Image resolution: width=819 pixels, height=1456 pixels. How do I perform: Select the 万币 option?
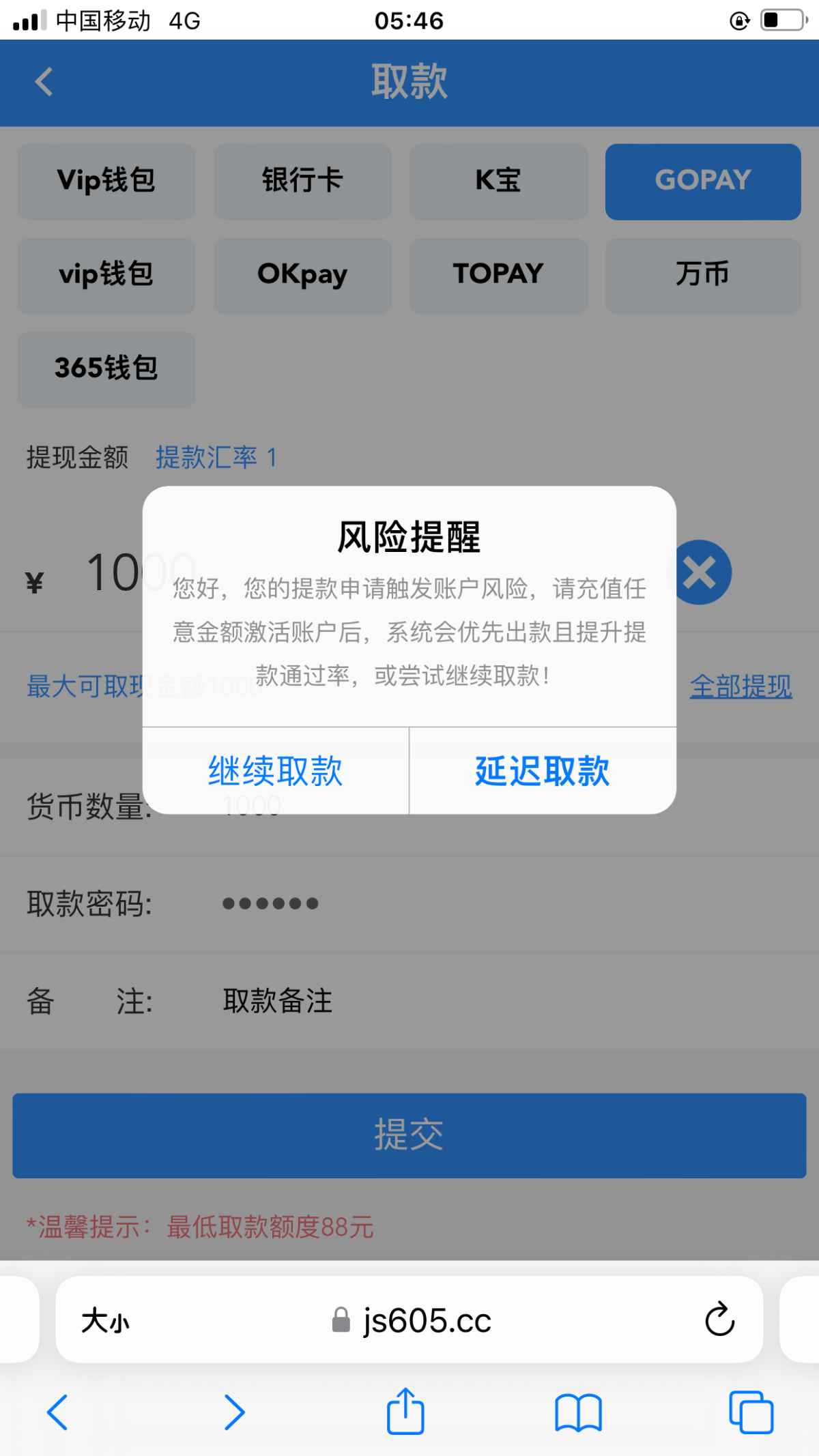pyautogui.click(x=702, y=275)
